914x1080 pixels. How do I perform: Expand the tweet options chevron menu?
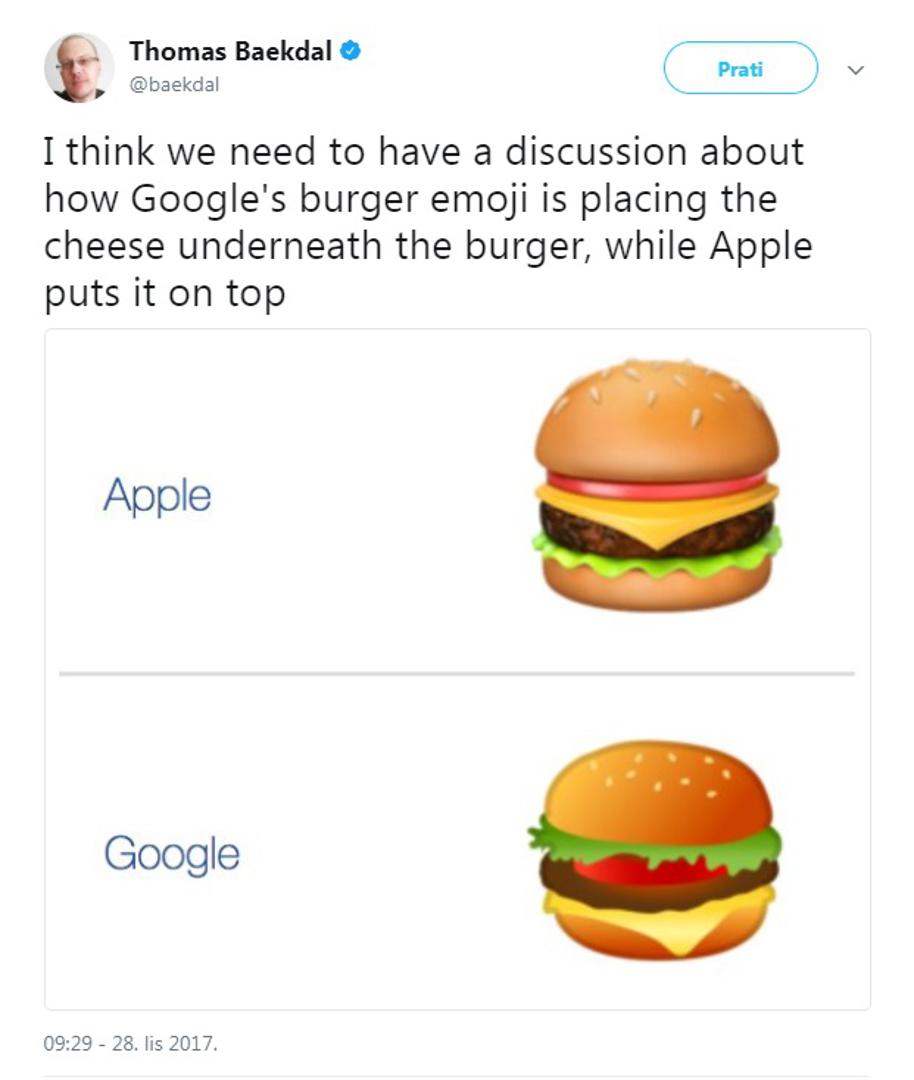[x=854, y=70]
